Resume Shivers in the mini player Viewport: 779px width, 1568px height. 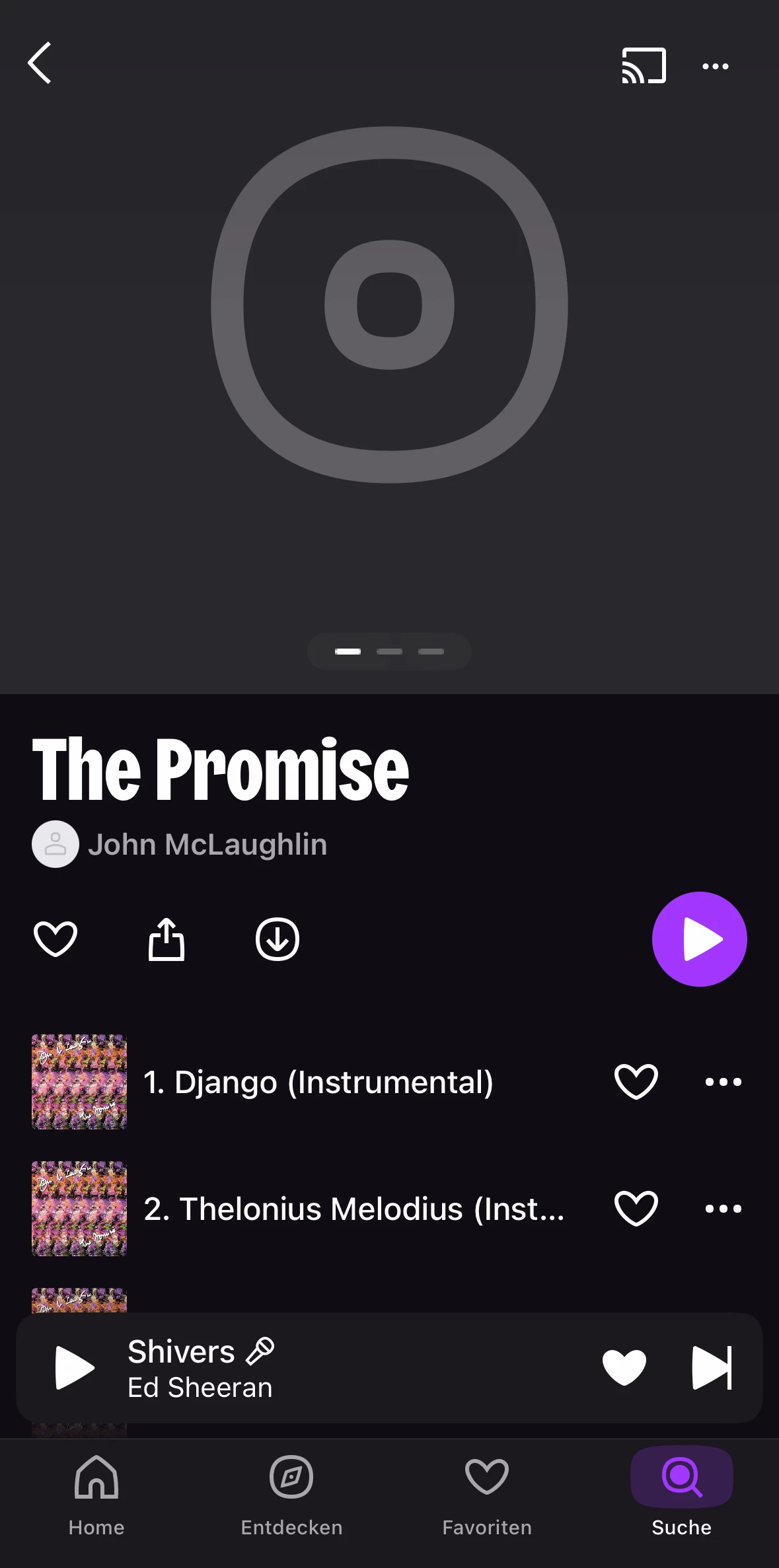(x=75, y=1368)
